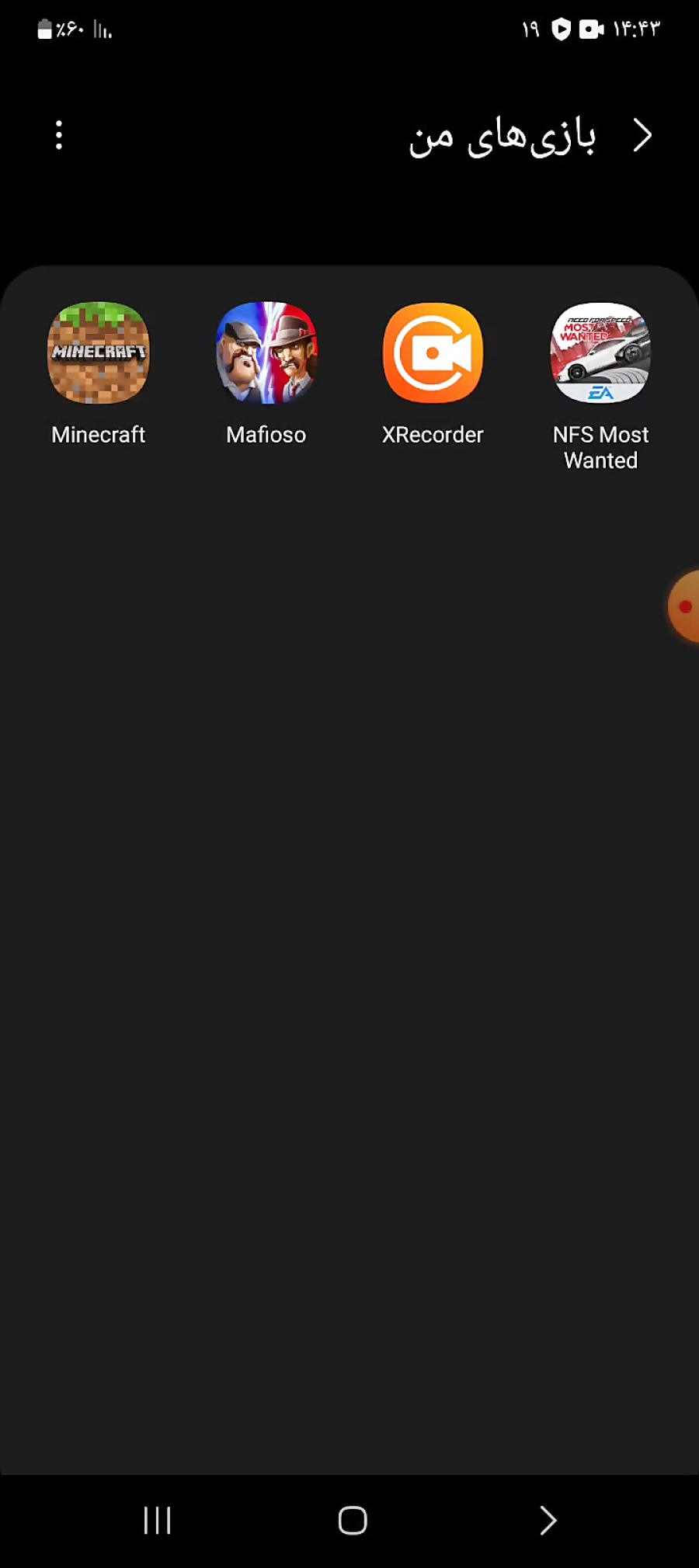
Task: Tap the system navigation back arrow
Action: [548, 1520]
